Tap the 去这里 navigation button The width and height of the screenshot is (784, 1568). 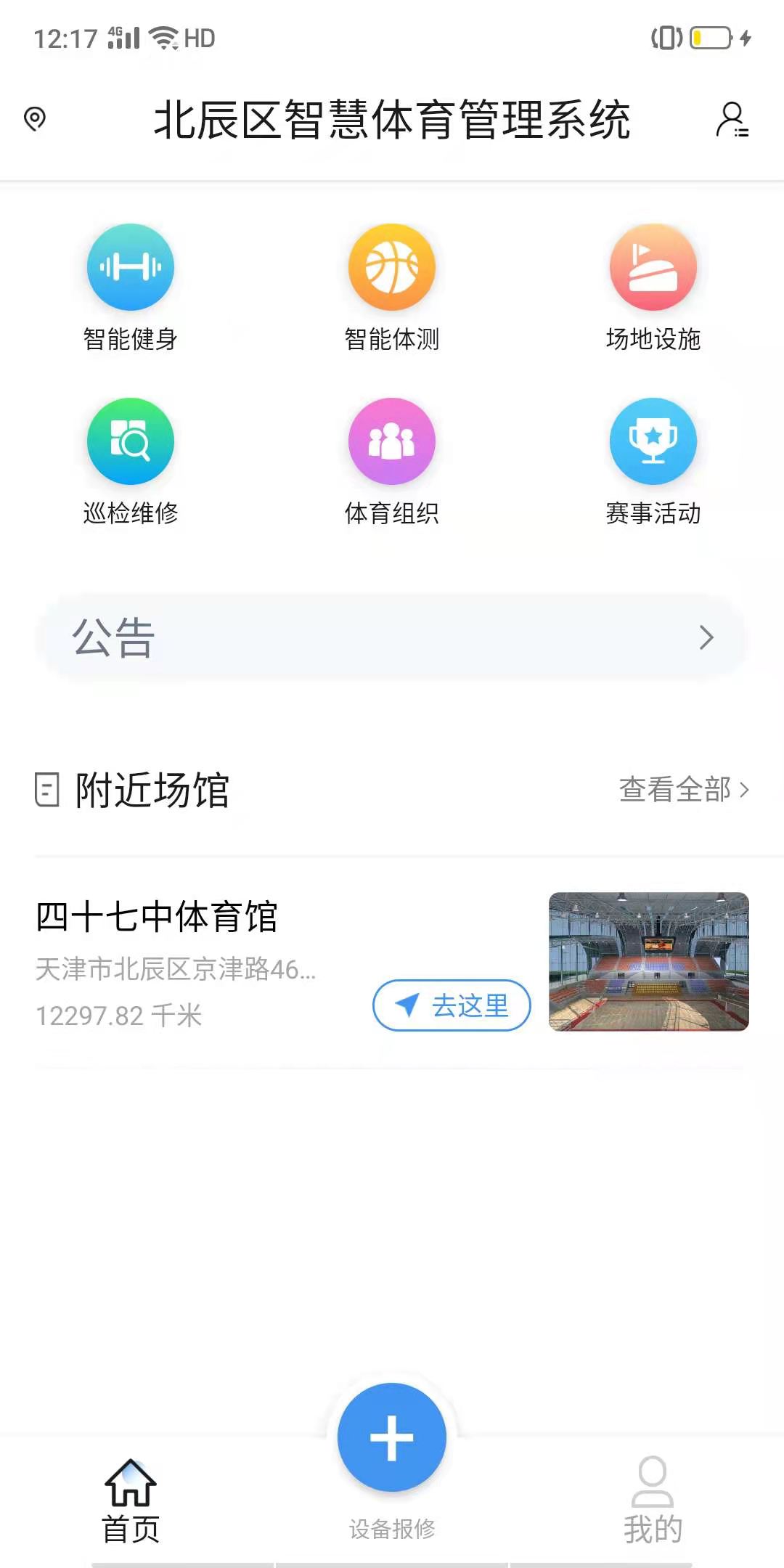tap(451, 1005)
